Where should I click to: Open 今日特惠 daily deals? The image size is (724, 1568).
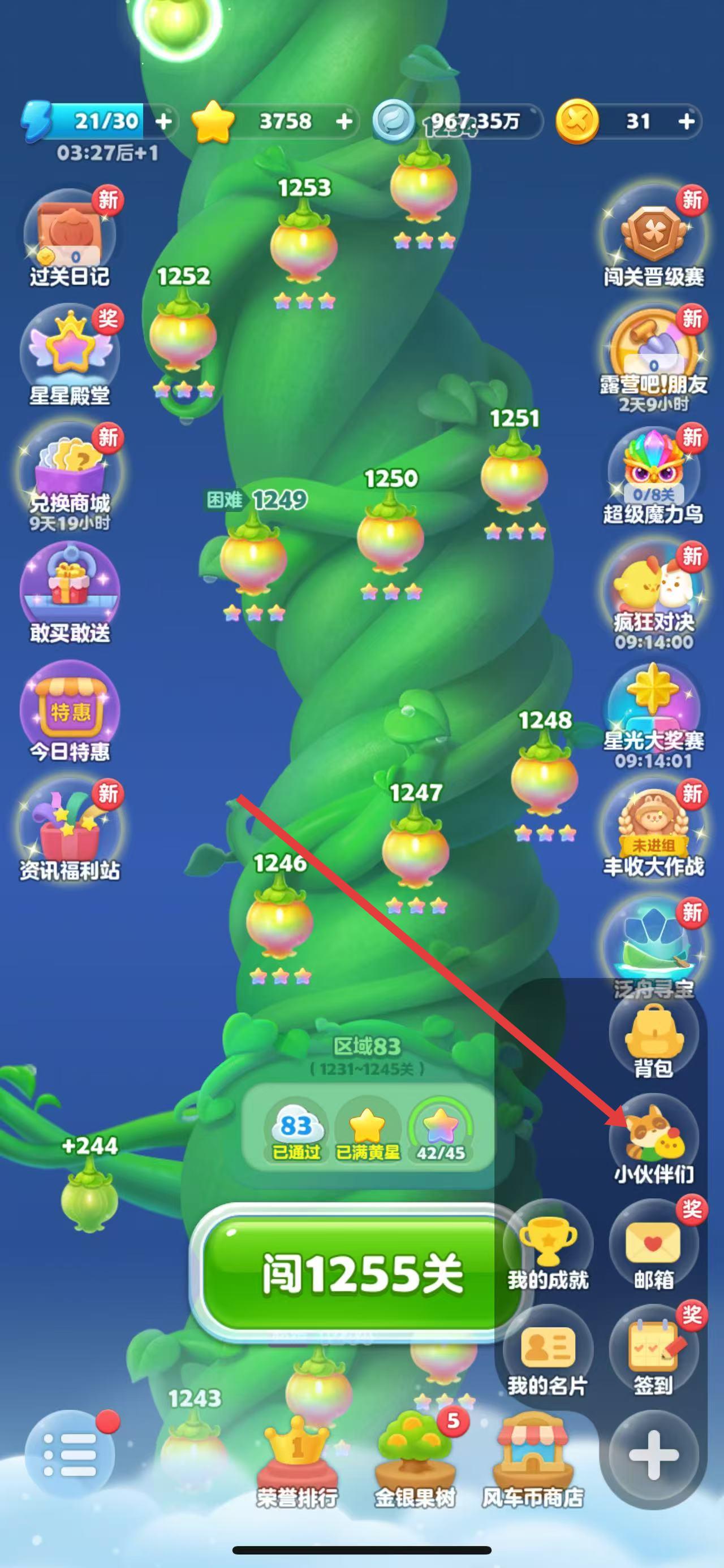(x=70, y=712)
